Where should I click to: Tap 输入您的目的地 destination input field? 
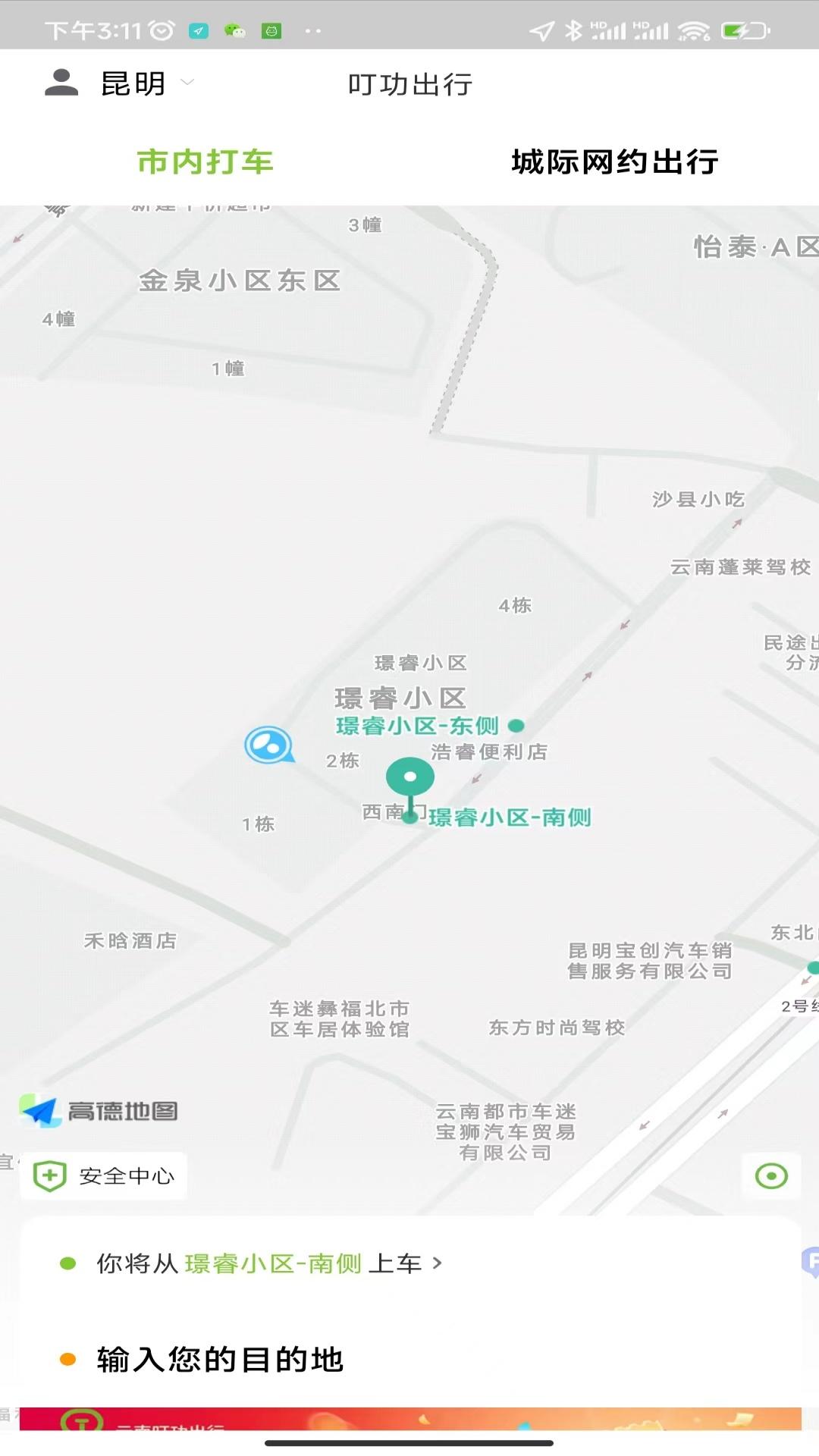pos(220,1360)
